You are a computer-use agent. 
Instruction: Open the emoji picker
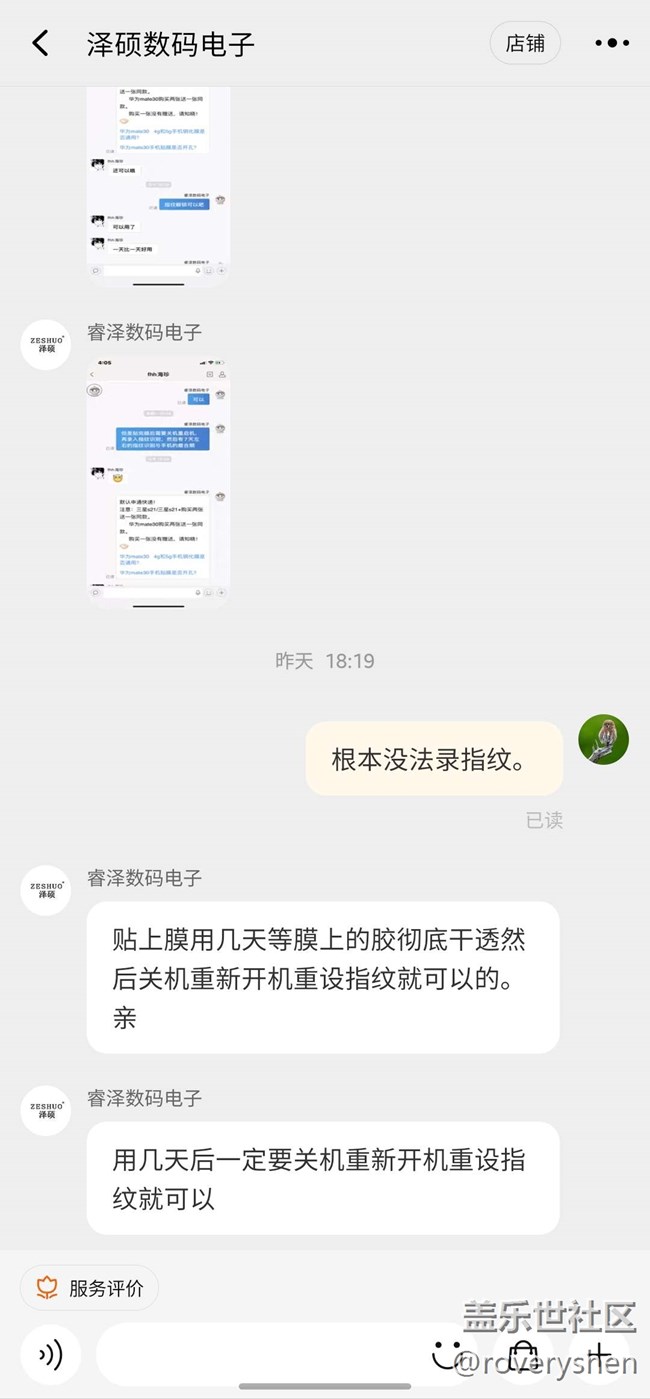point(446,1355)
